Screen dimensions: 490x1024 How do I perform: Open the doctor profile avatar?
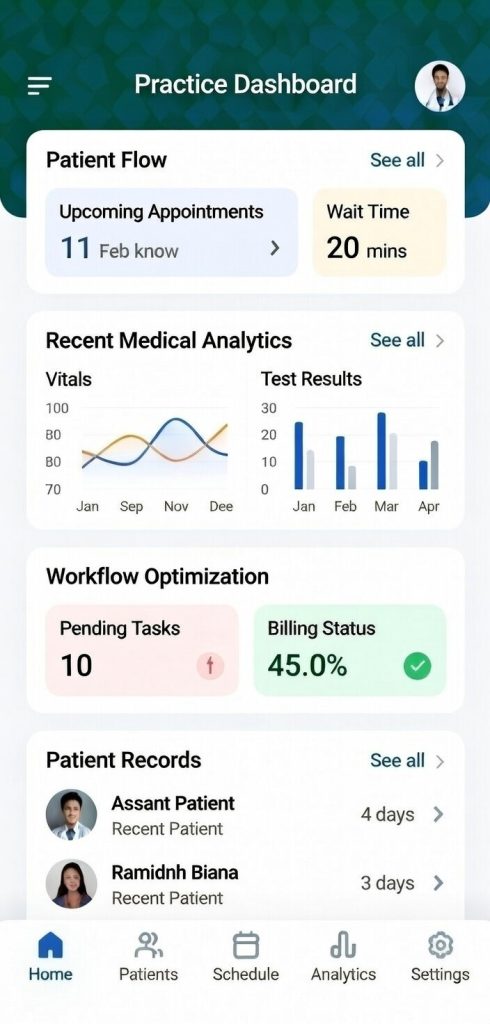(x=440, y=86)
